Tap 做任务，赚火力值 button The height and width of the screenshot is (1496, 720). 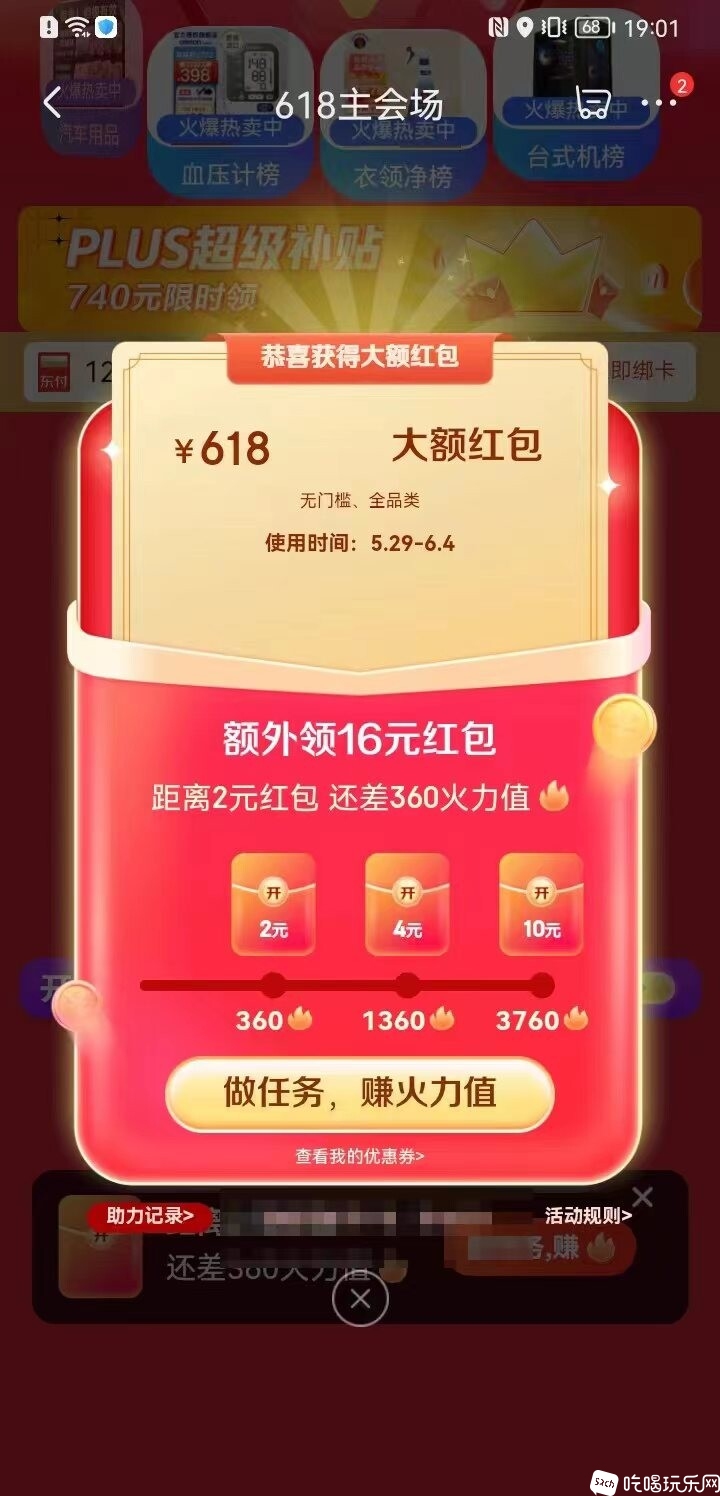359,1092
